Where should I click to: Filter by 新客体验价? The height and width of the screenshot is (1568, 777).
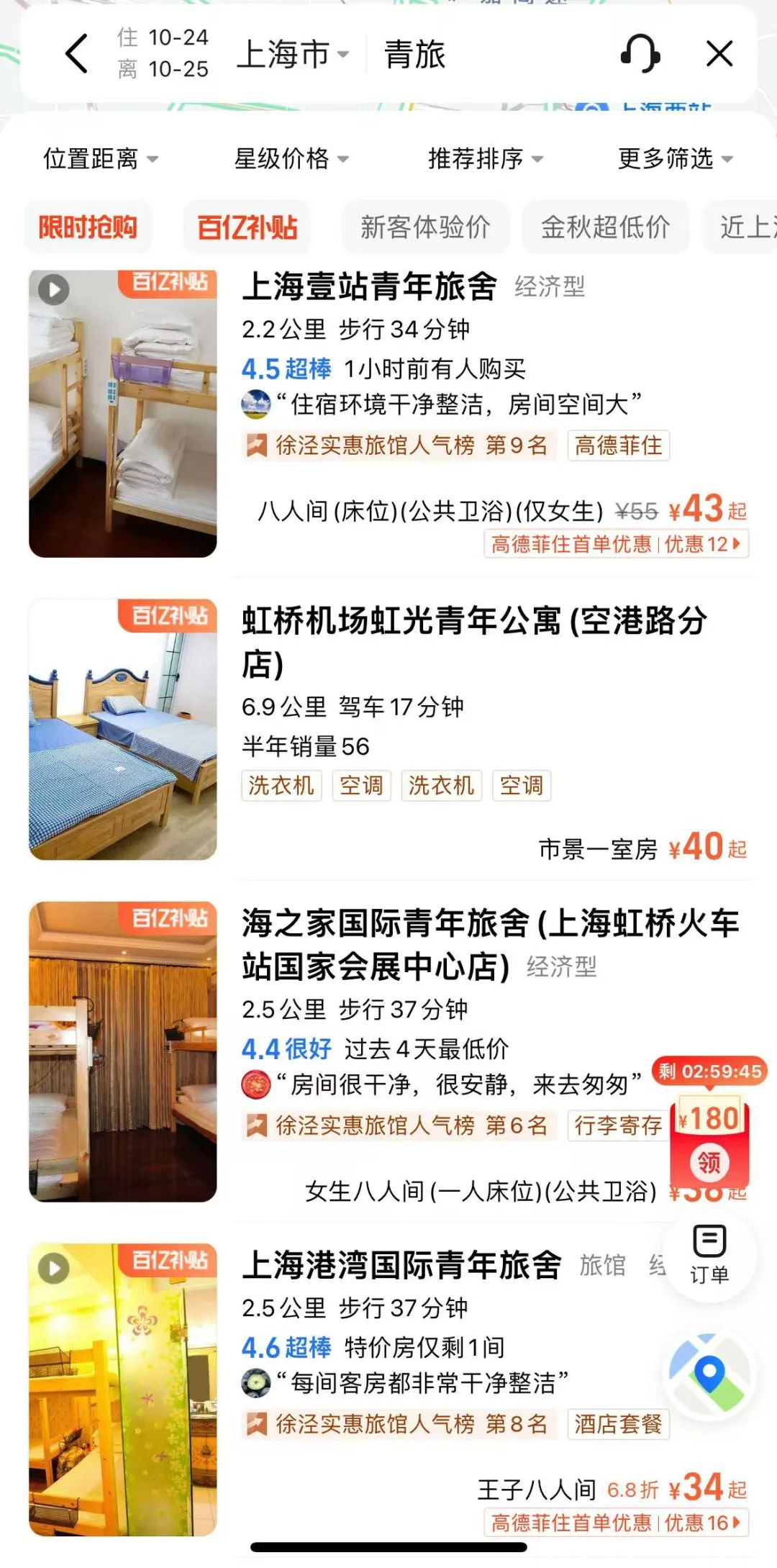(425, 227)
